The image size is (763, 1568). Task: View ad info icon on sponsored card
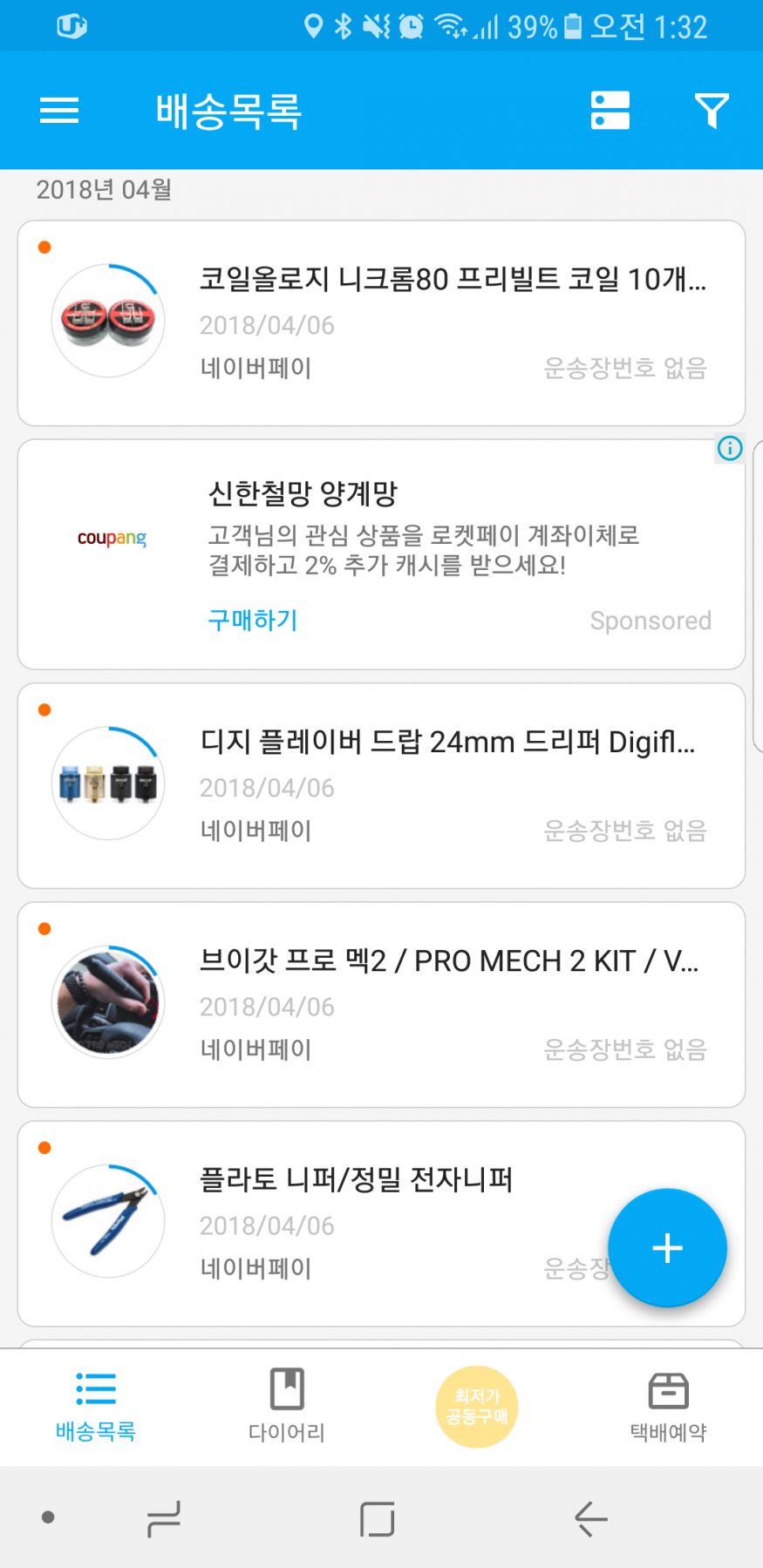coord(730,448)
